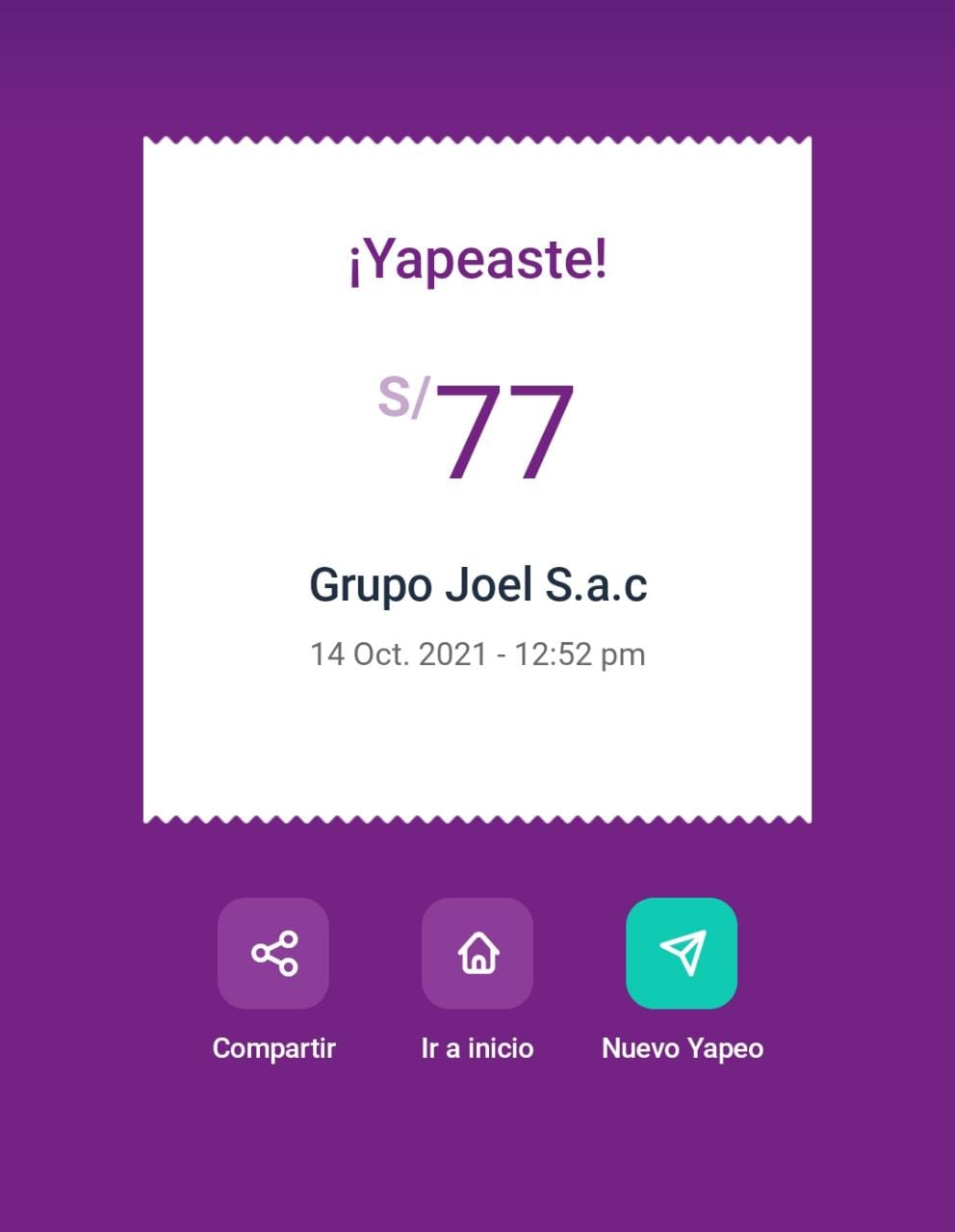Start a Nuevo Yapeo payment
Screen dimensions: 955x1232
click(682, 953)
